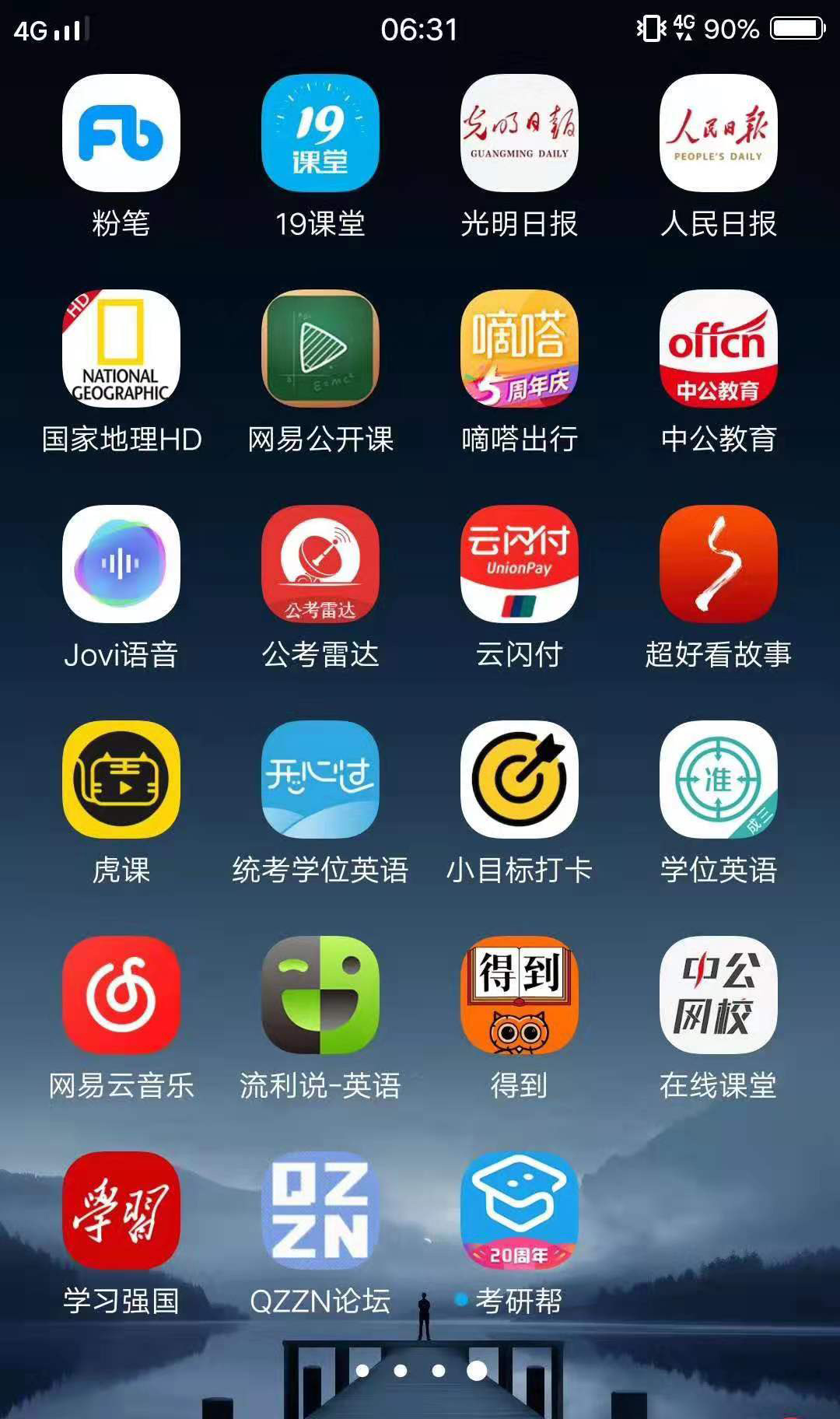Tap the 考研帮 app with notification dot

pyautogui.click(x=519, y=1212)
